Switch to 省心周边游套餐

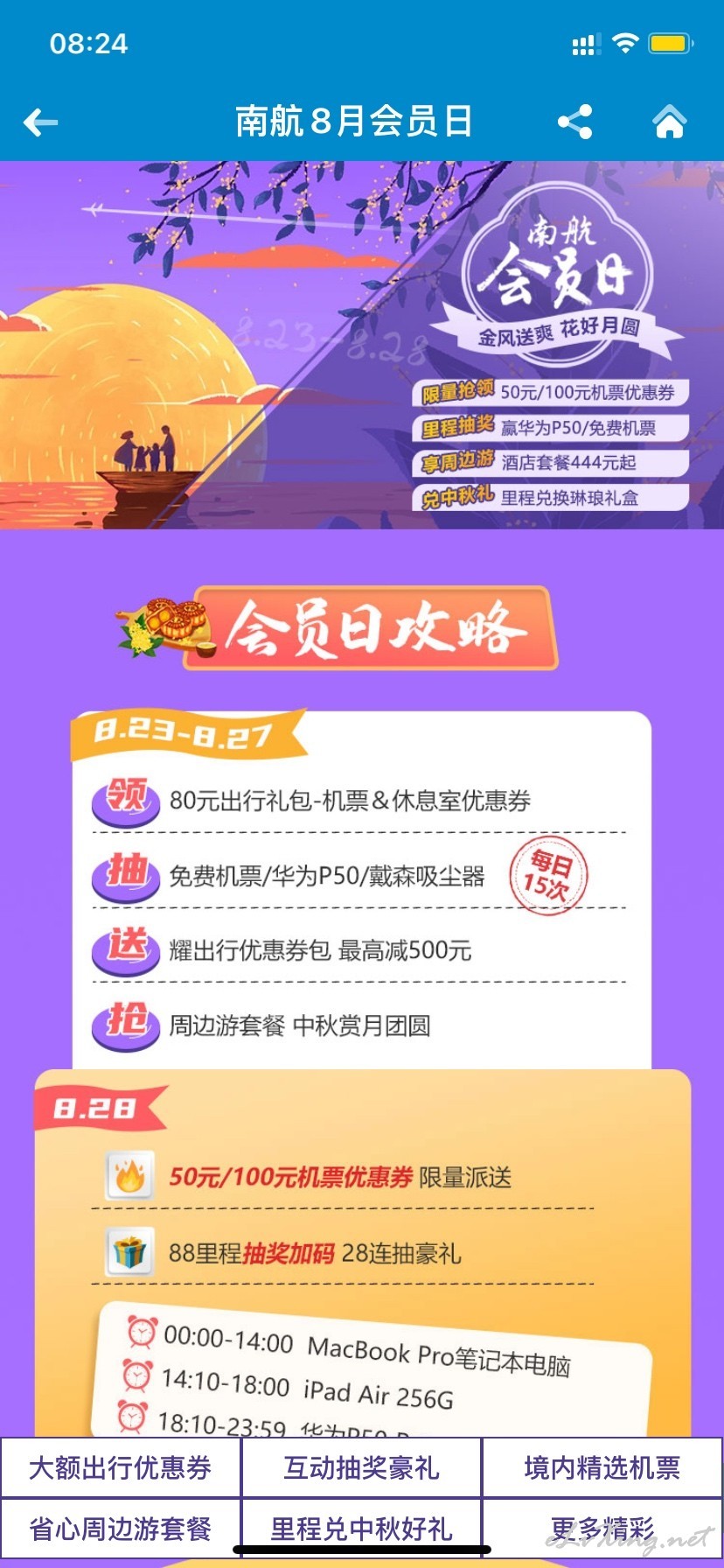coord(121,1529)
